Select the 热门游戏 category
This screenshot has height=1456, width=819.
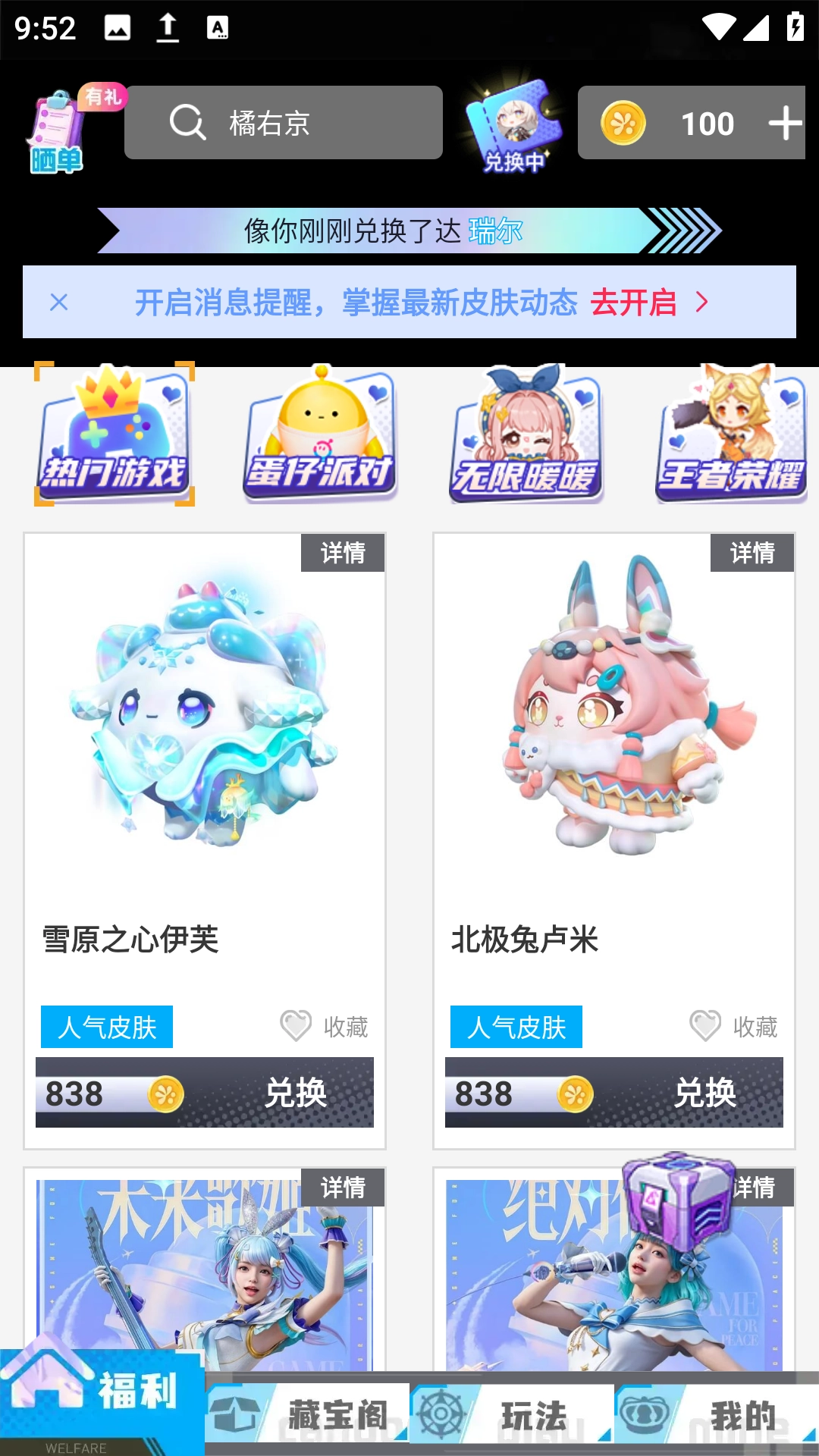(x=114, y=435)
